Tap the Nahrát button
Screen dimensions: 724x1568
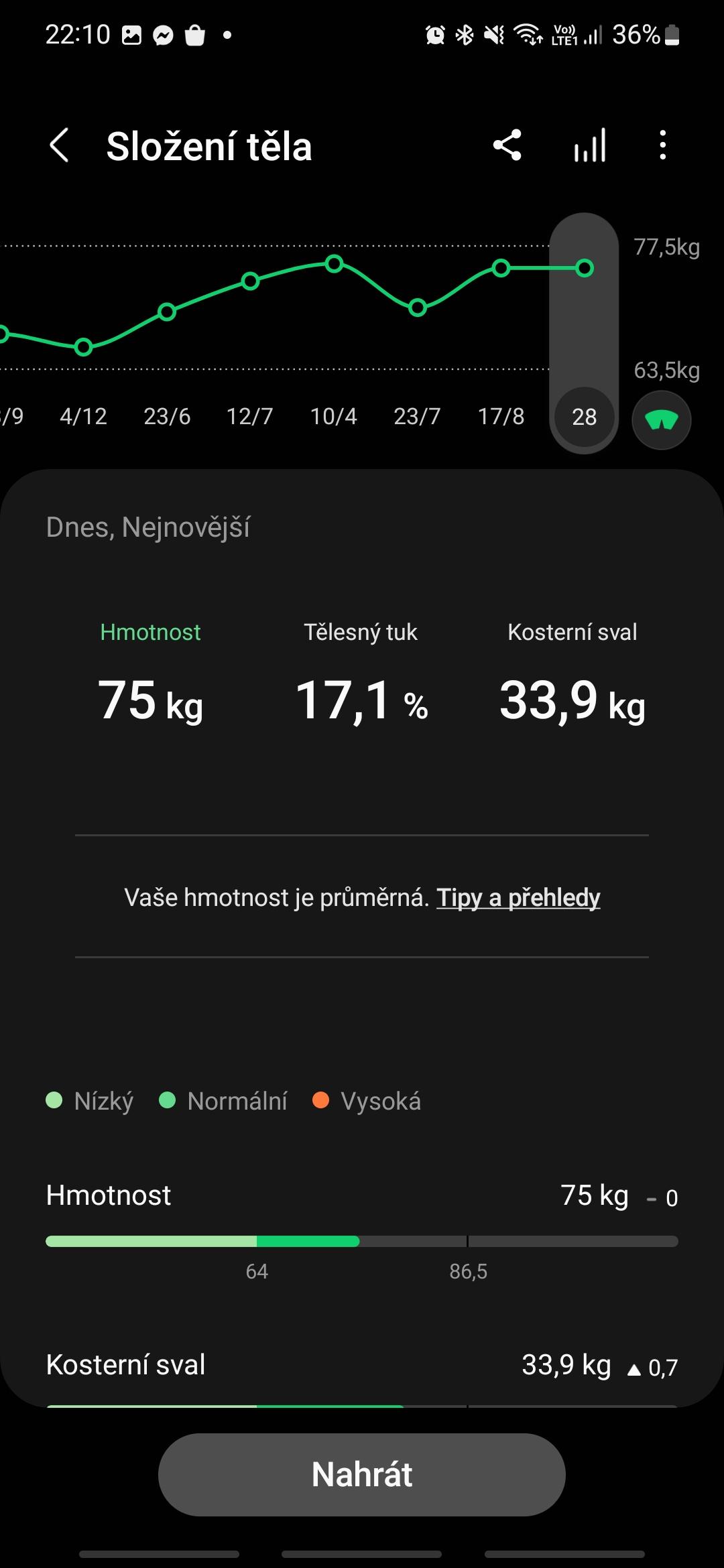[362, 1474]
